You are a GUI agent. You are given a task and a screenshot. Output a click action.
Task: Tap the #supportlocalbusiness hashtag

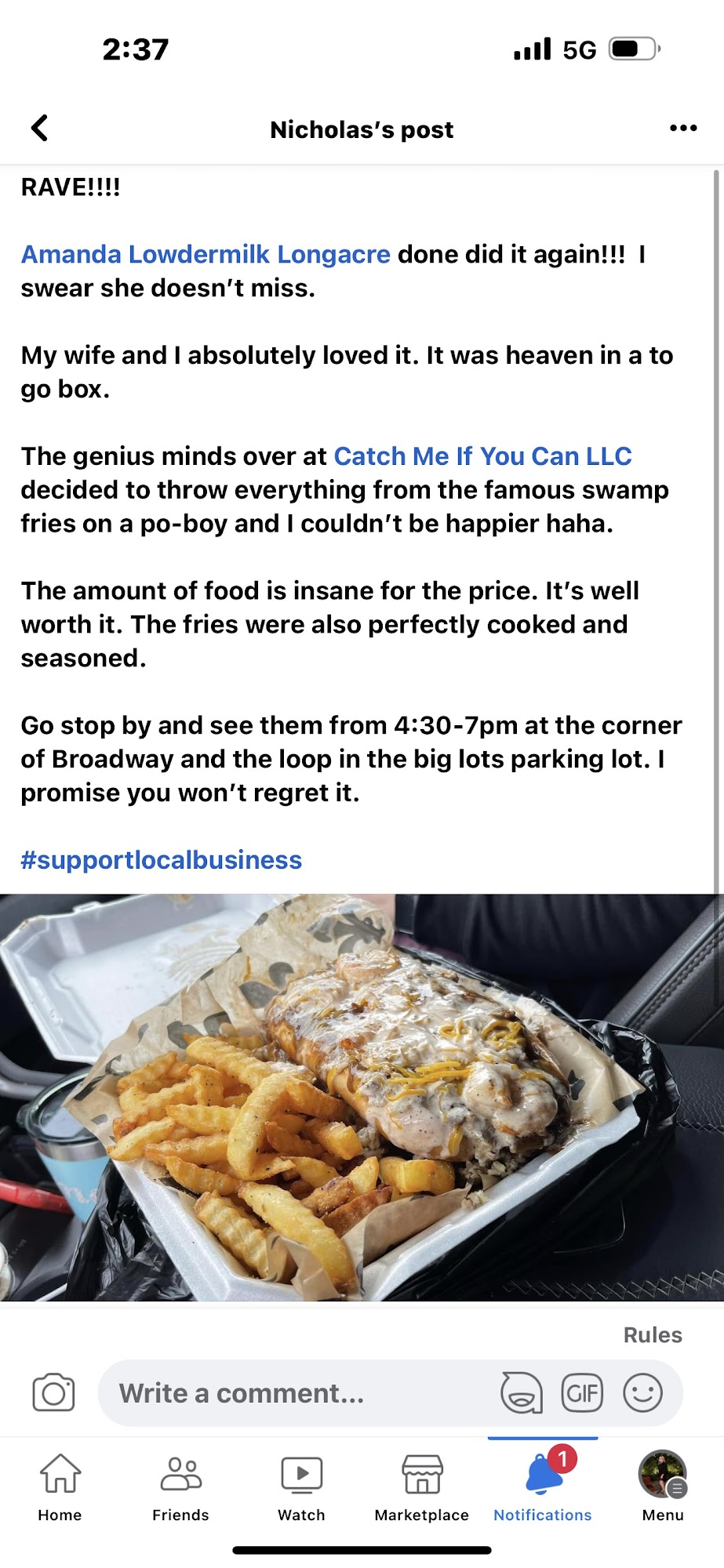(162, 860)
